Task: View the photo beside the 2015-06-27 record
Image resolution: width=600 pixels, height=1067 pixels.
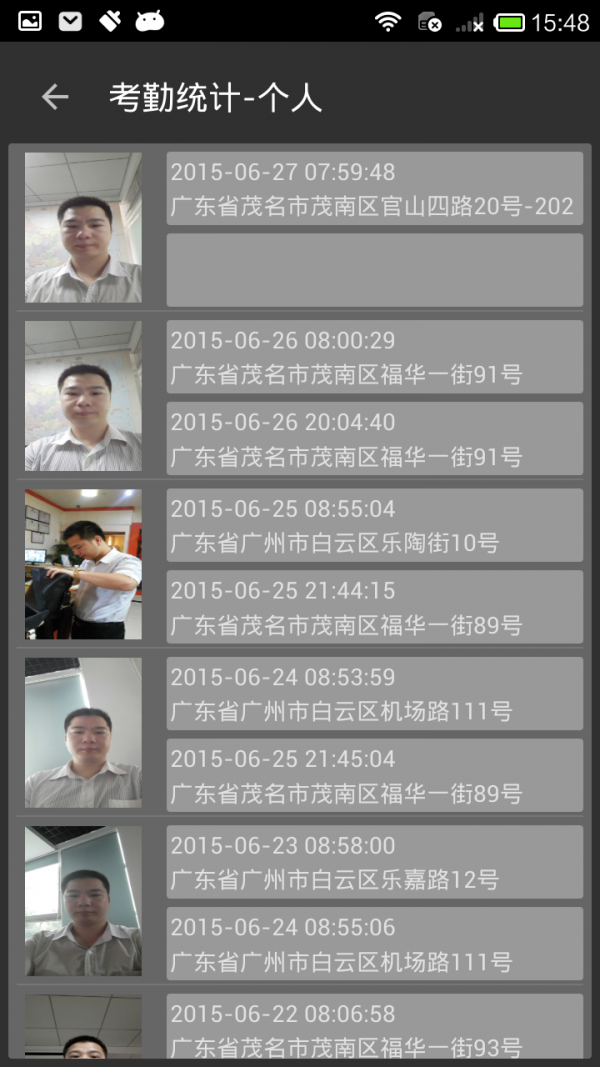Action: (x=83, y=228)
